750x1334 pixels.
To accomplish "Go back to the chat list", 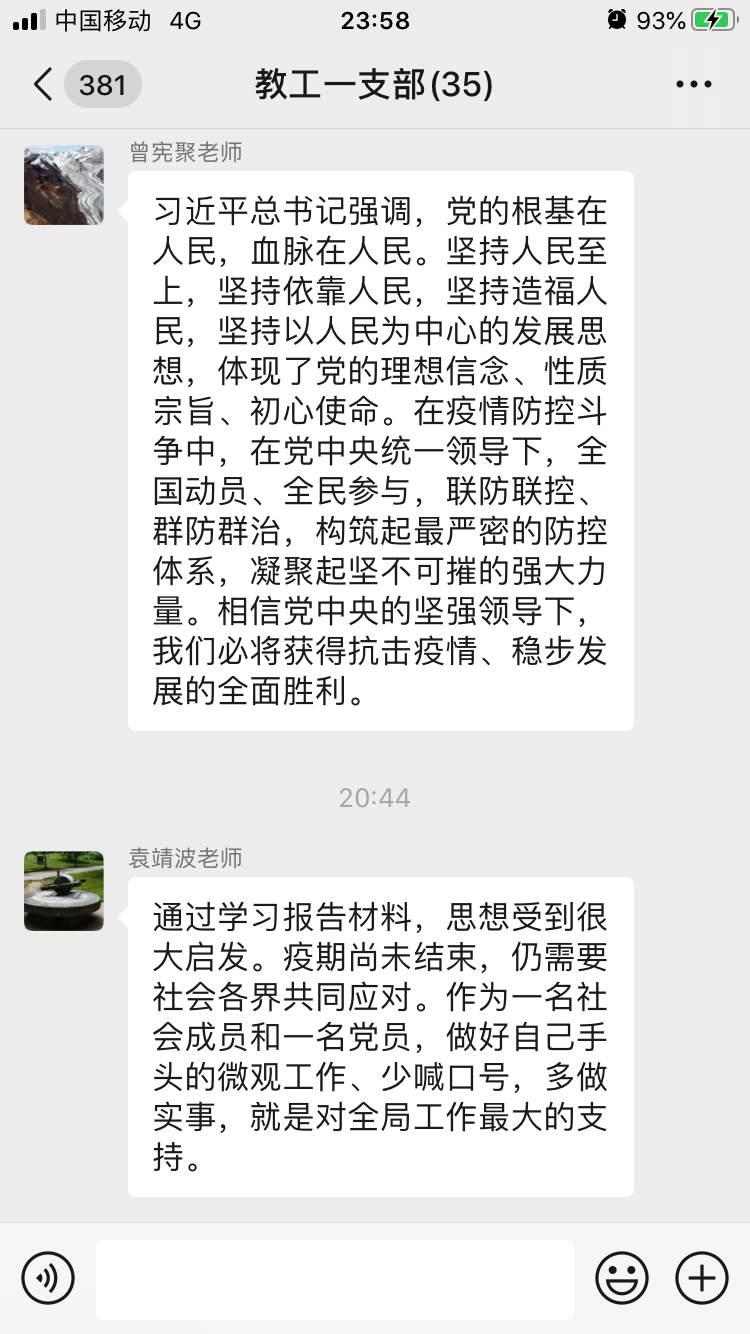I will [44, 85].
